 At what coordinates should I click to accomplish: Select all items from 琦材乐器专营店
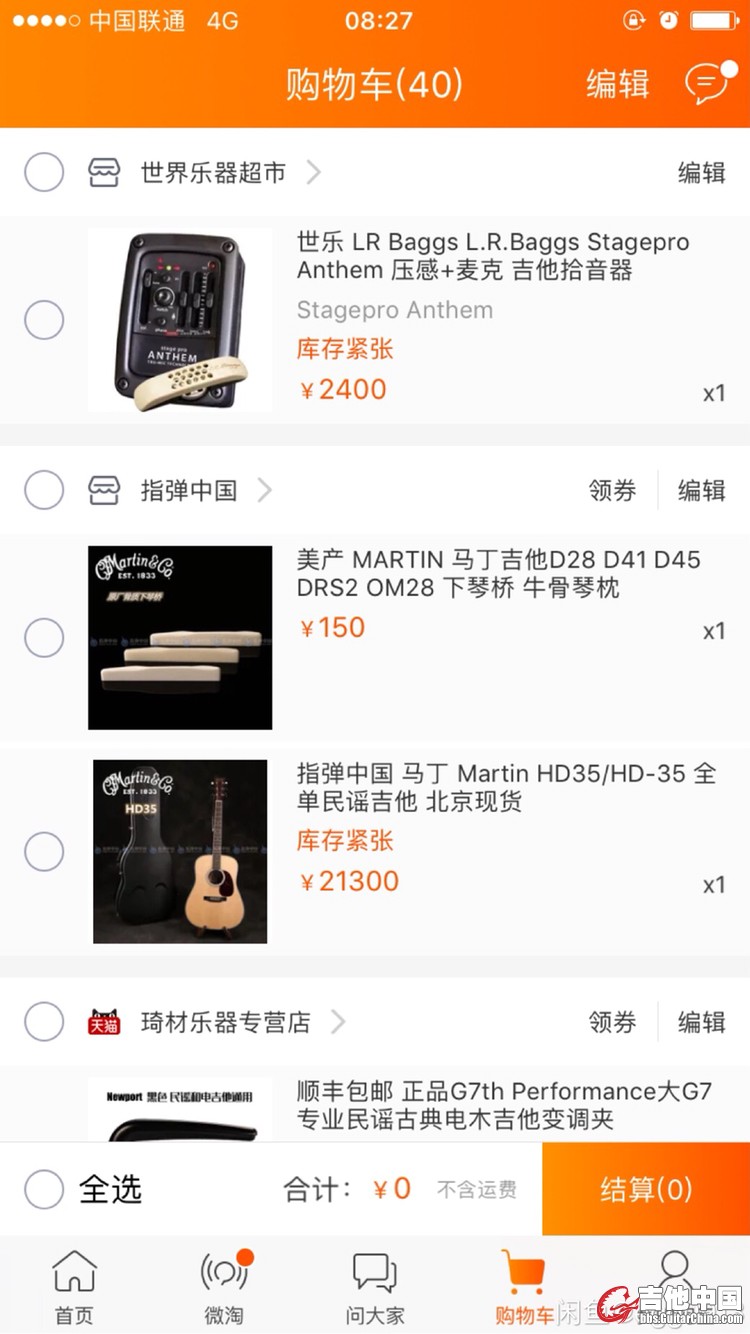tap(44, 1022)
